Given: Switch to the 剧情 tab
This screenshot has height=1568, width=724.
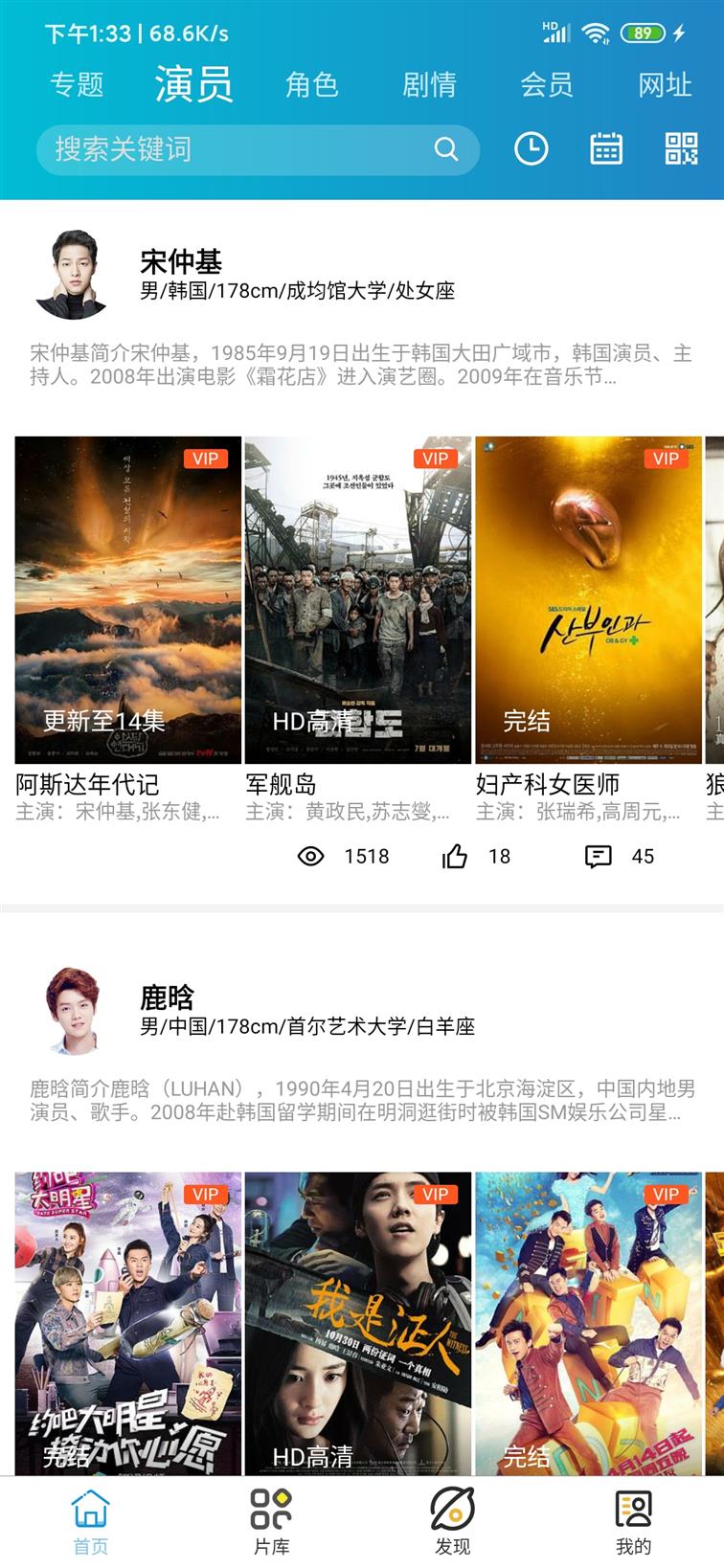Looking at the screenshot, I should (429, 84).
